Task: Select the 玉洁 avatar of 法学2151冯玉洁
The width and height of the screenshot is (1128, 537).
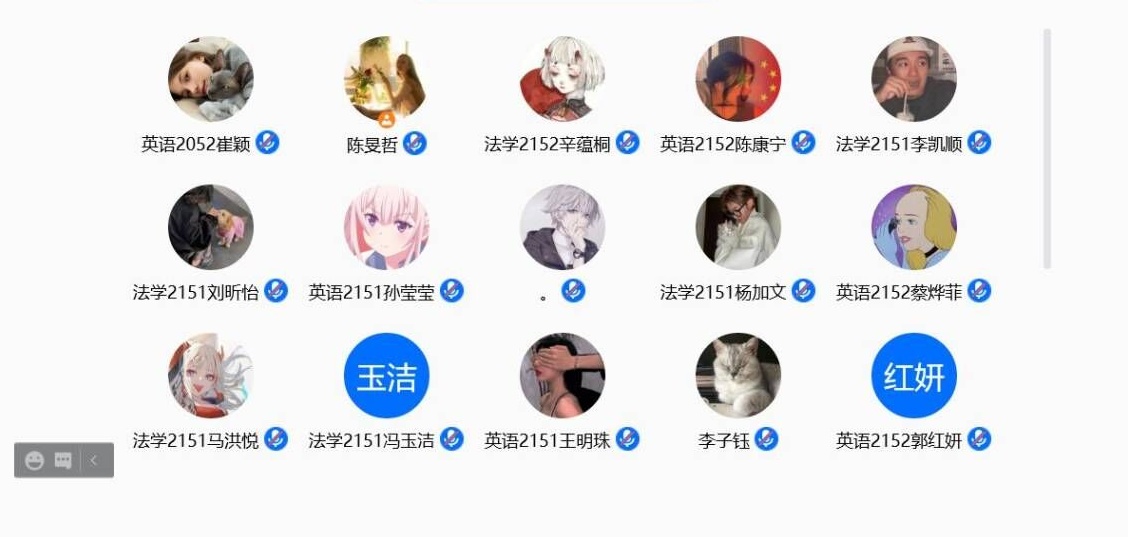Action: (x=386, y=375)
